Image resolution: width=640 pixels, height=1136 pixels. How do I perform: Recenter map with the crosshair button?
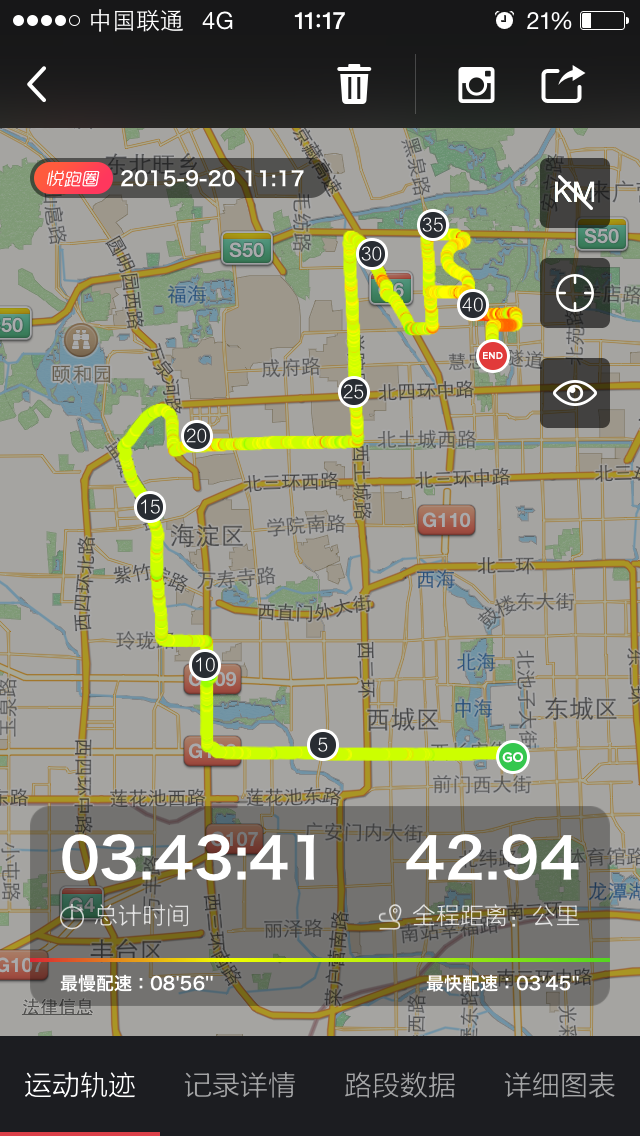[x=575, y=293]
